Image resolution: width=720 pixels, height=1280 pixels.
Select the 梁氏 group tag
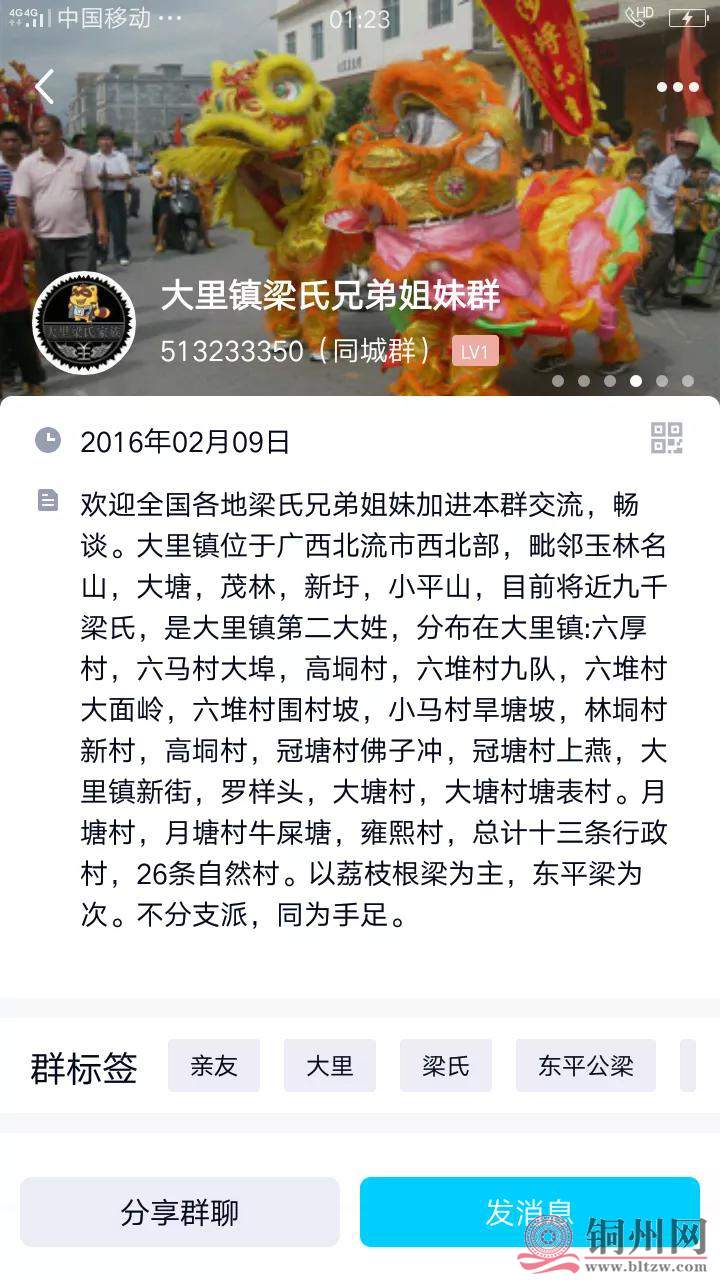446,1065
